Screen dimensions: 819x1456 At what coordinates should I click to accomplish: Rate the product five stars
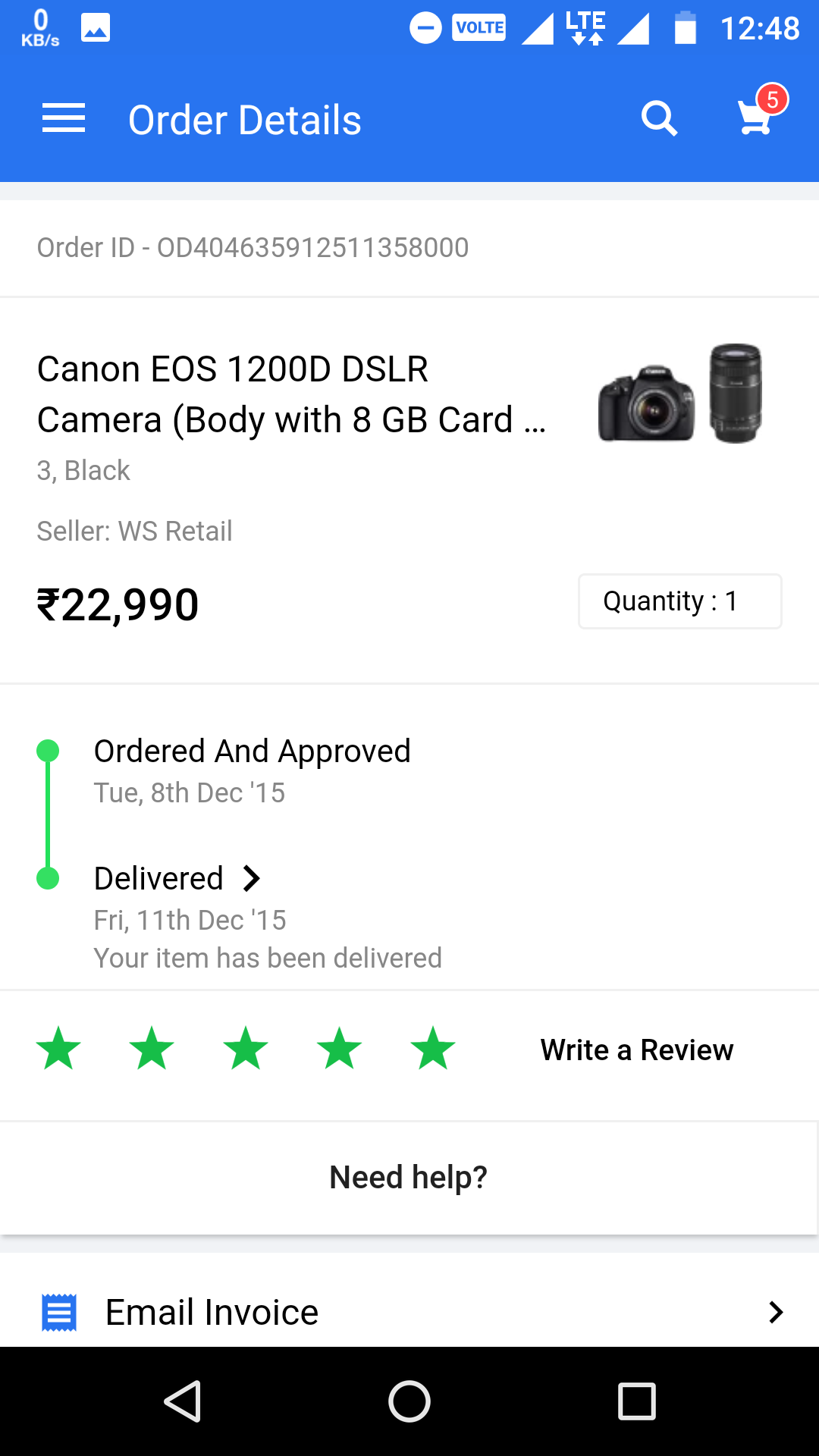(432, 1050)
